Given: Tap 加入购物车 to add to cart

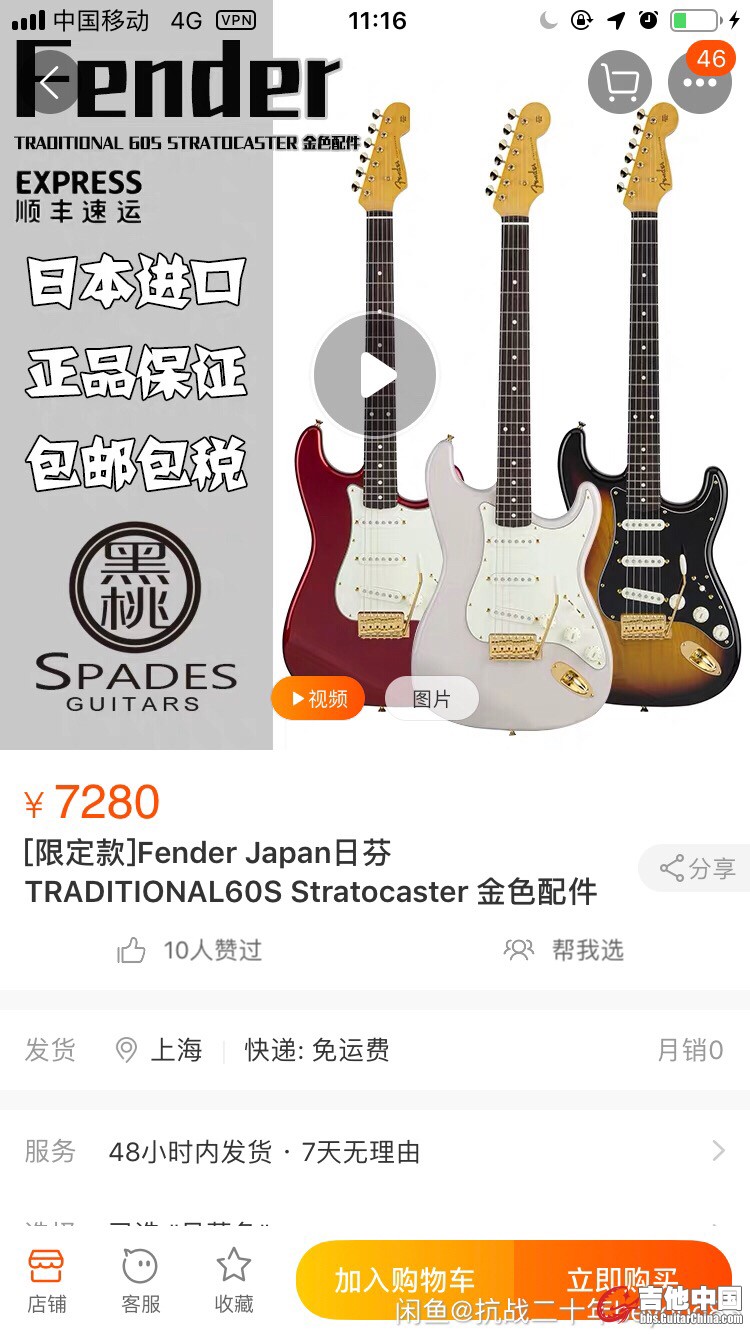Looking at the screenshot, I should [x=405, y=1280].
